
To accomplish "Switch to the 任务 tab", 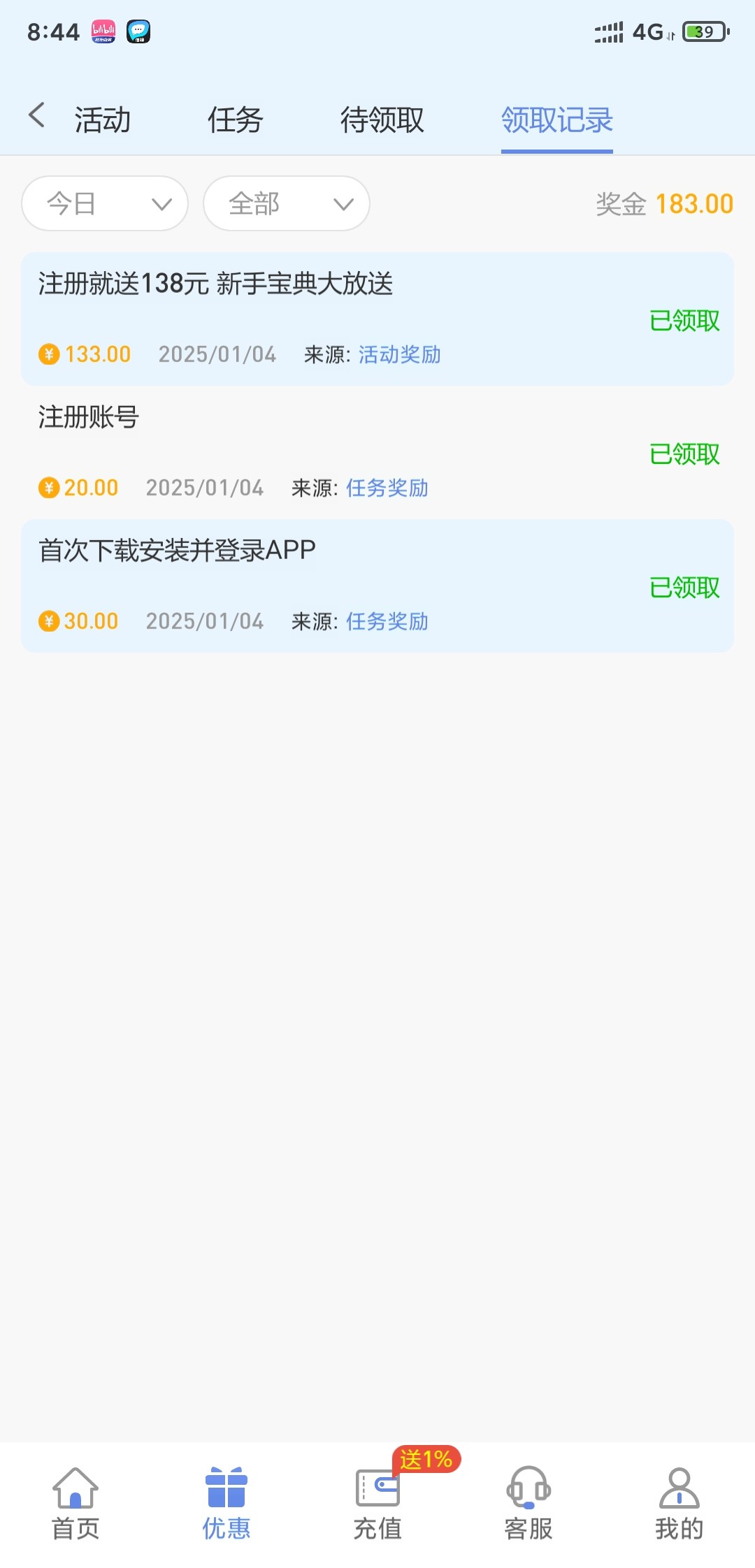I will 236,119.
